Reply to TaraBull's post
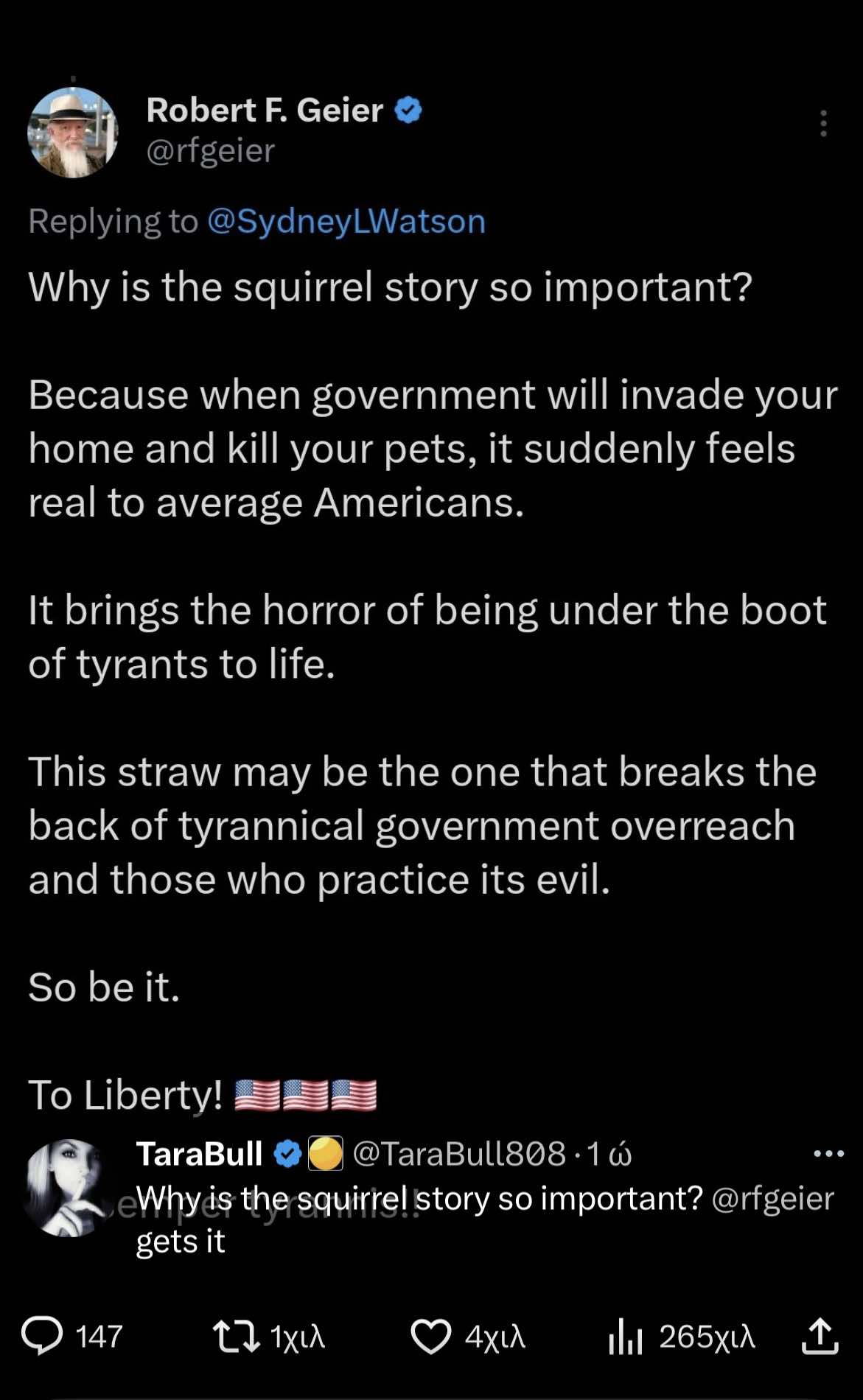 (x=42, y=1337)
